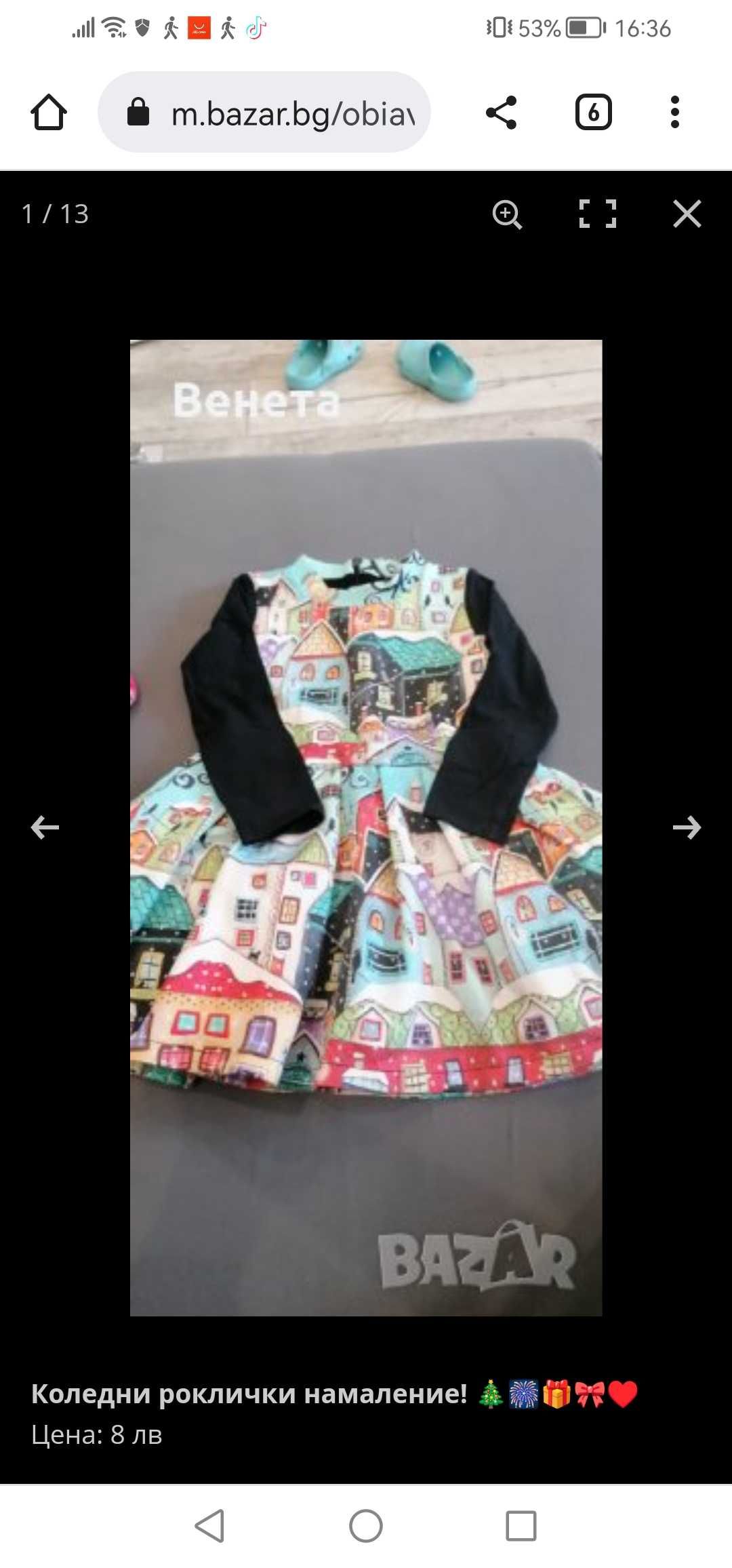
Task: Open the browser overflow menu
Action: (674, 112)
